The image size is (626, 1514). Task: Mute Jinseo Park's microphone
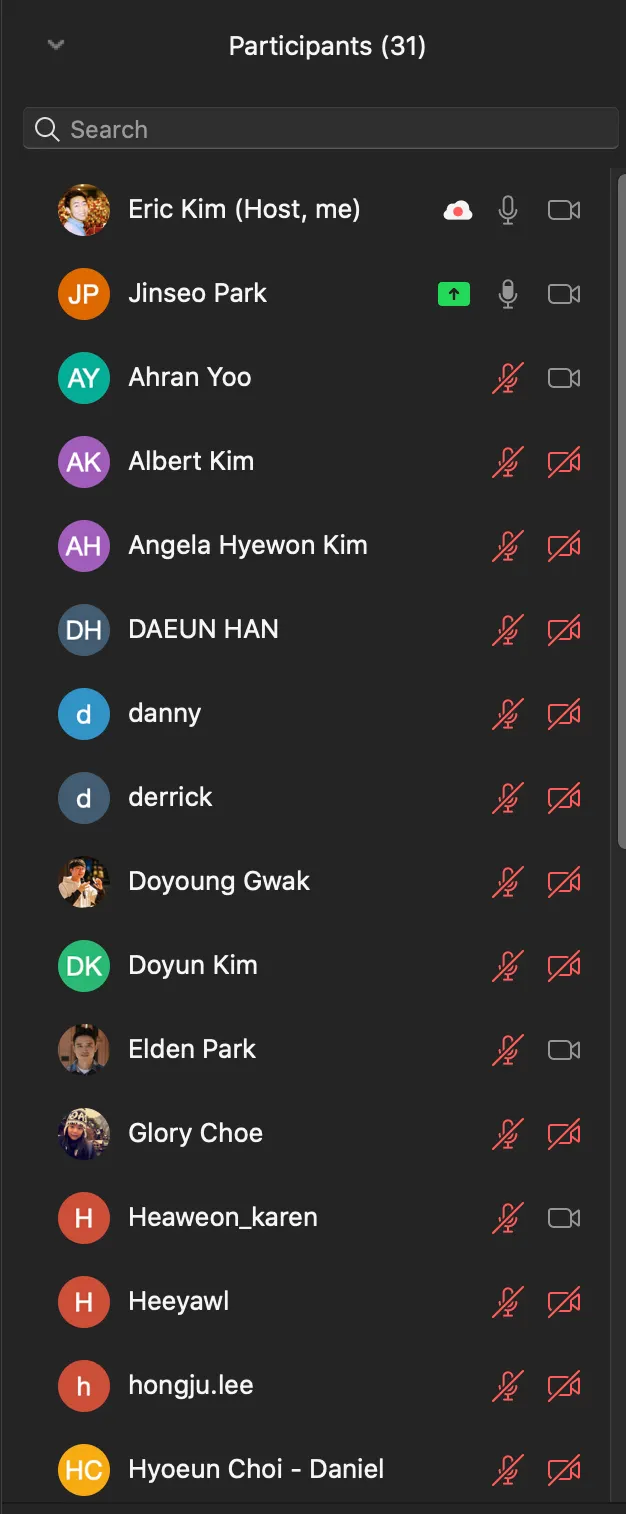(x=508, y=294)
